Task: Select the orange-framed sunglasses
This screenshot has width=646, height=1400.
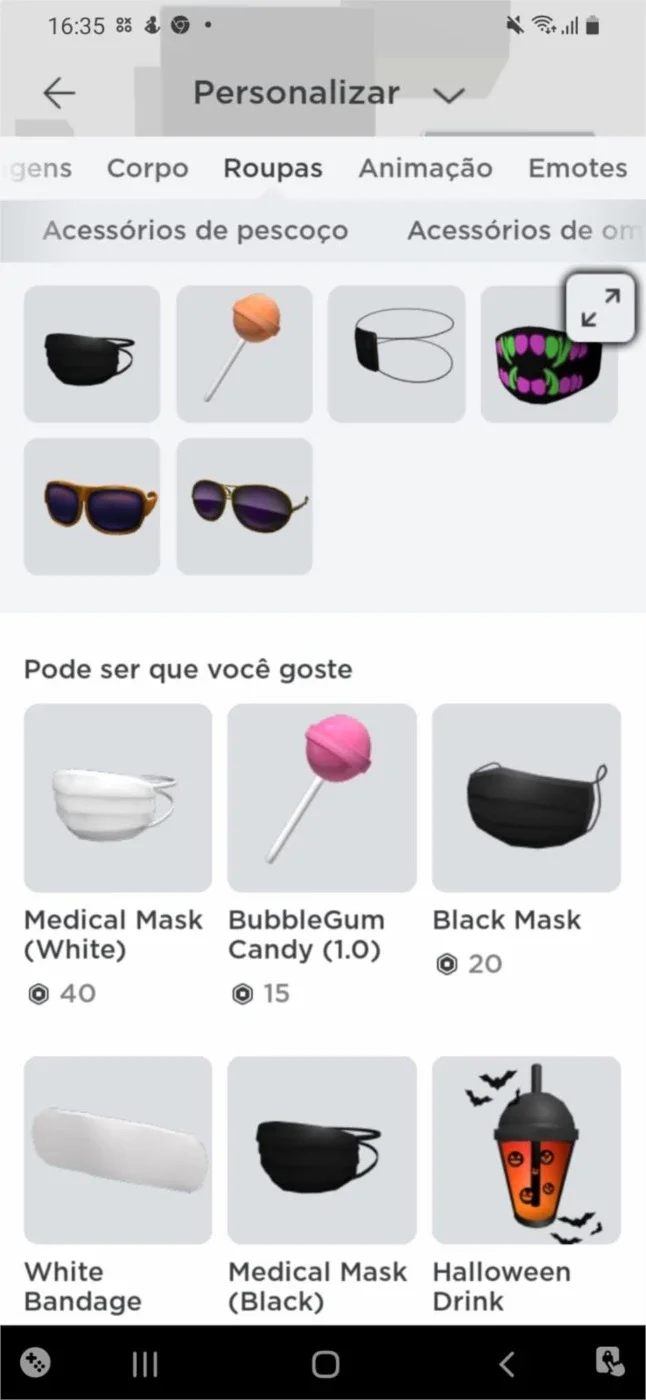Action: point(92,506)
